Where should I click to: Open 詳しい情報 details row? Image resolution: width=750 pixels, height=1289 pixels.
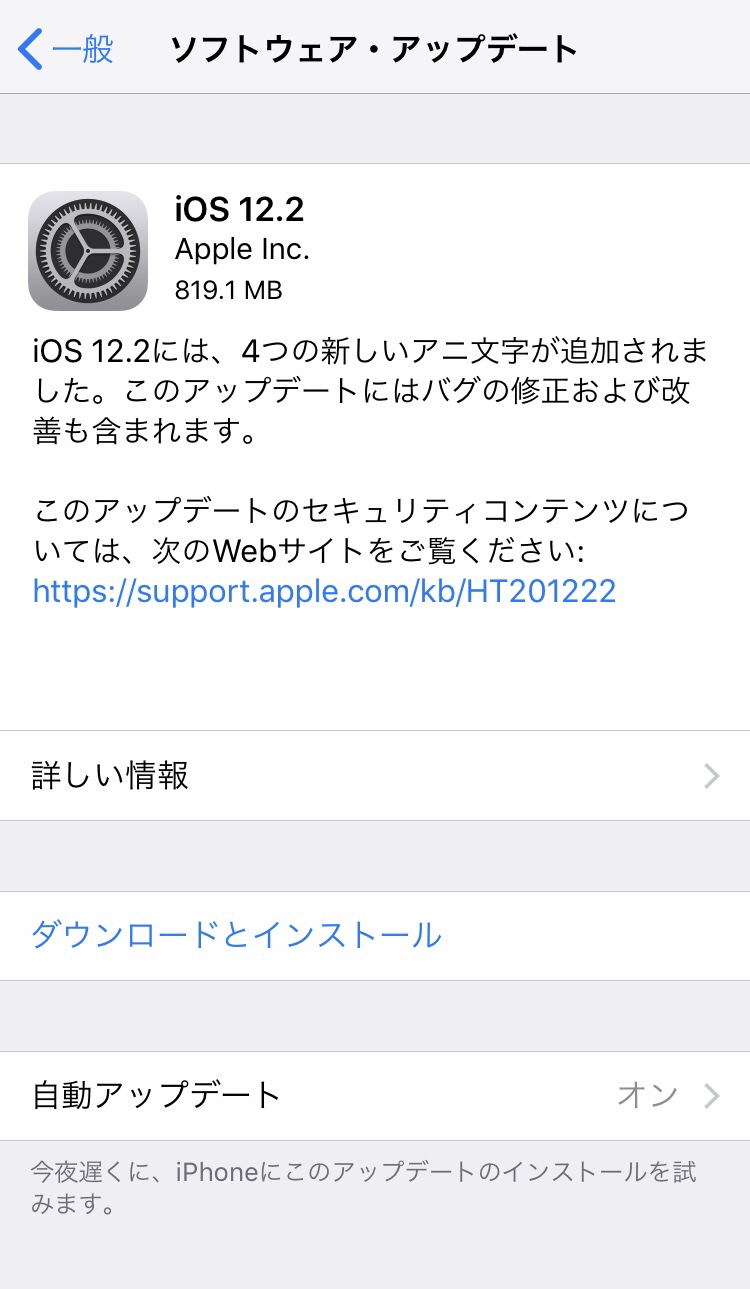[x=375, y=776]
